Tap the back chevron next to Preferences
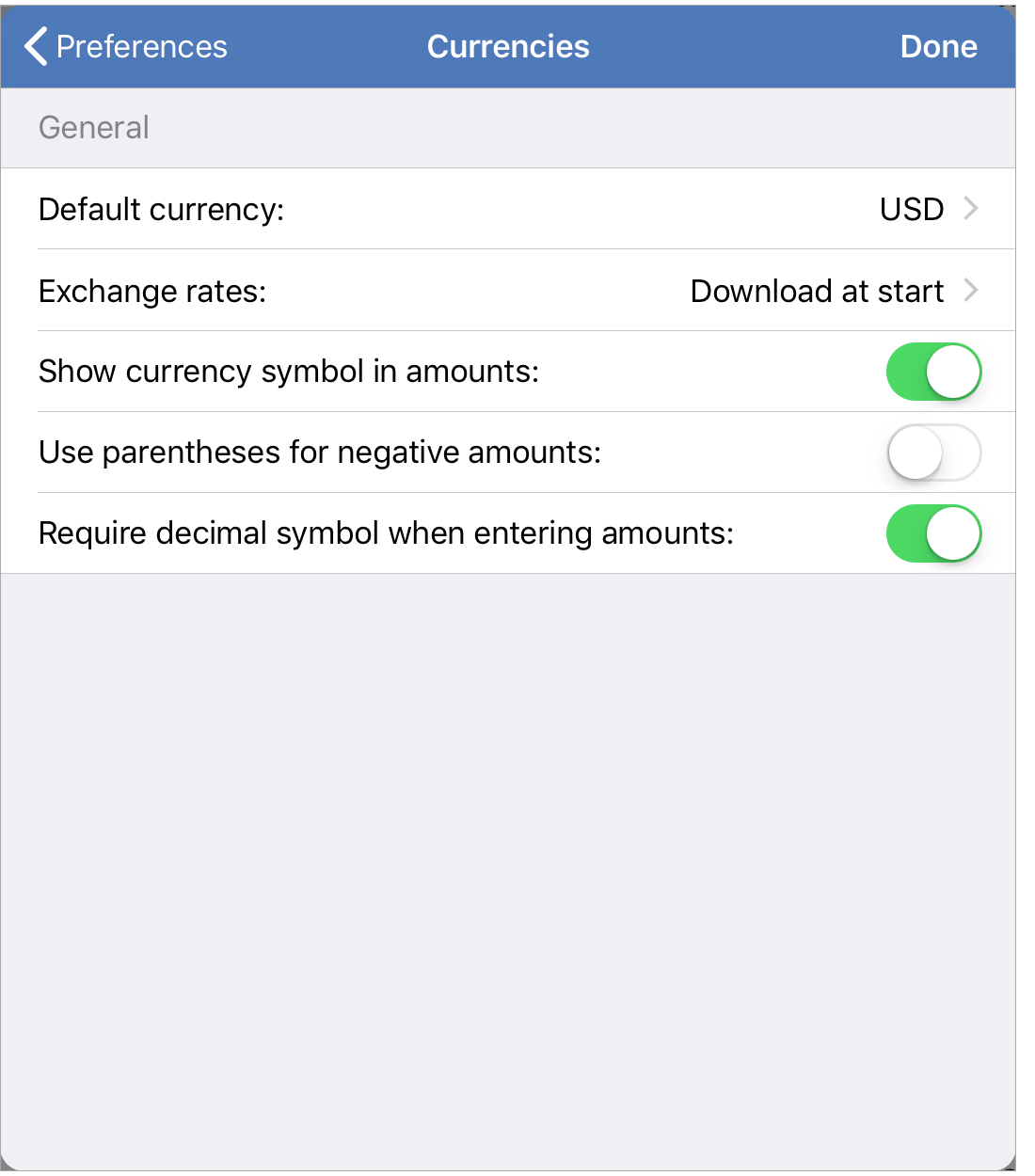This screenshot has width=1035, height=1176. point(35,46)
